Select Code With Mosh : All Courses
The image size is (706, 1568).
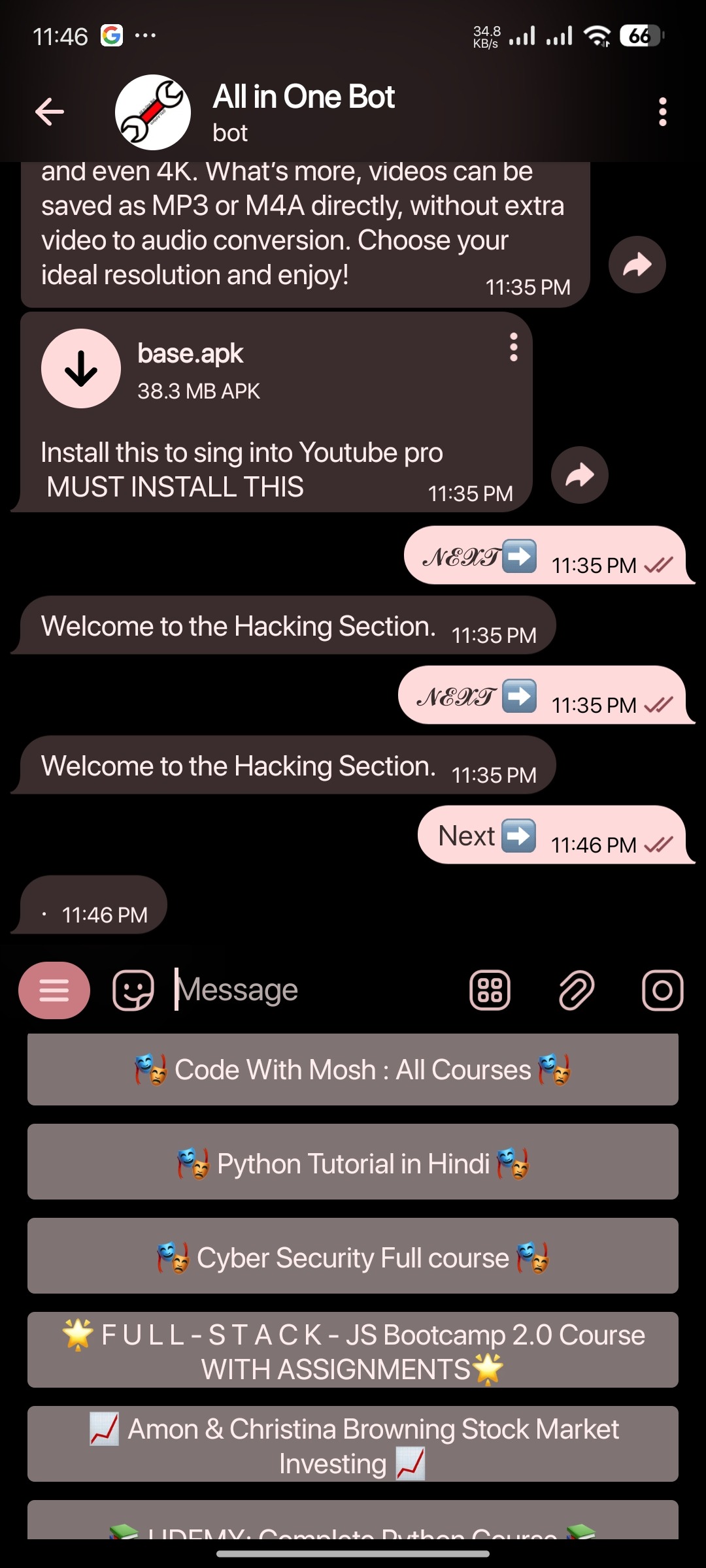click(x=353, y=1070)
